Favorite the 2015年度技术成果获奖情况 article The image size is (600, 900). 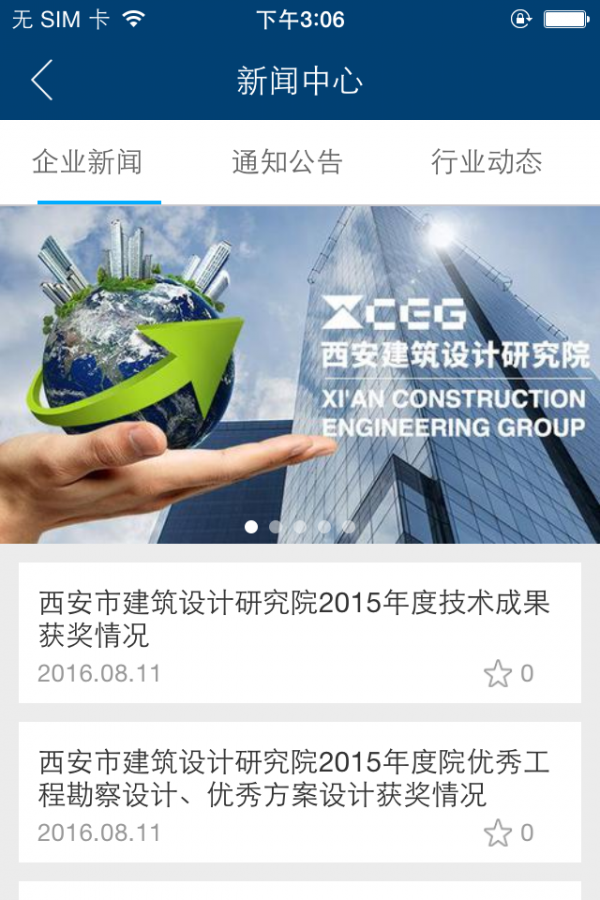(x=498, y=674)
